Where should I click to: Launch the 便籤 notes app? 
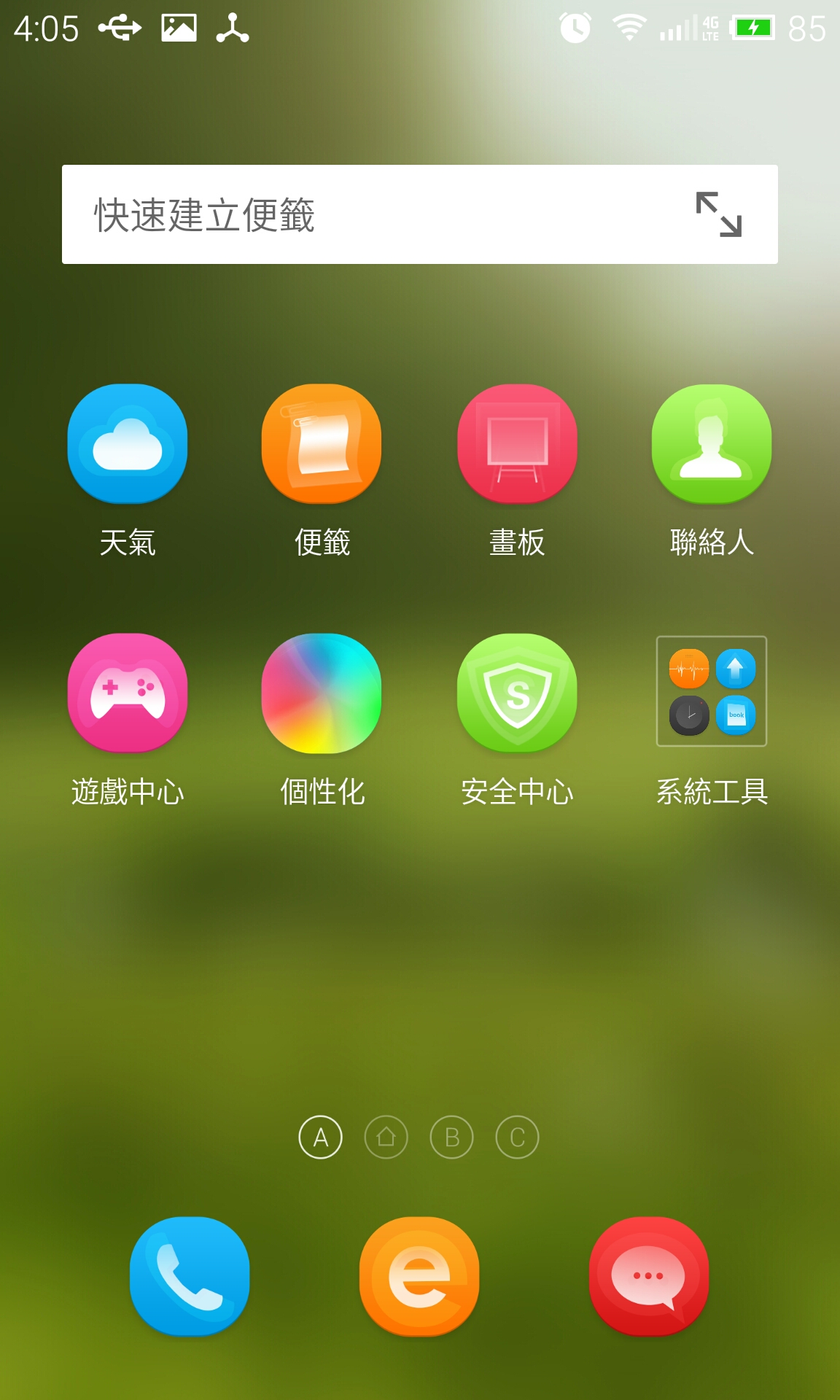(322, 444)
